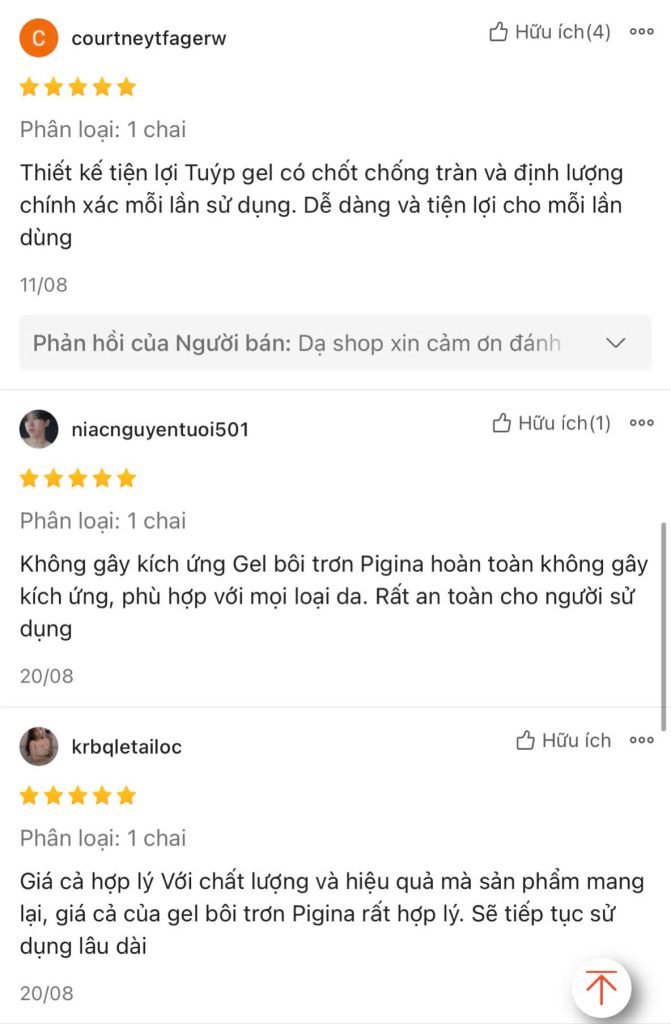This screenshot has width=671, height=1024.
Task: Tap the back-to-top arrow button
Action: coord(601,987)
